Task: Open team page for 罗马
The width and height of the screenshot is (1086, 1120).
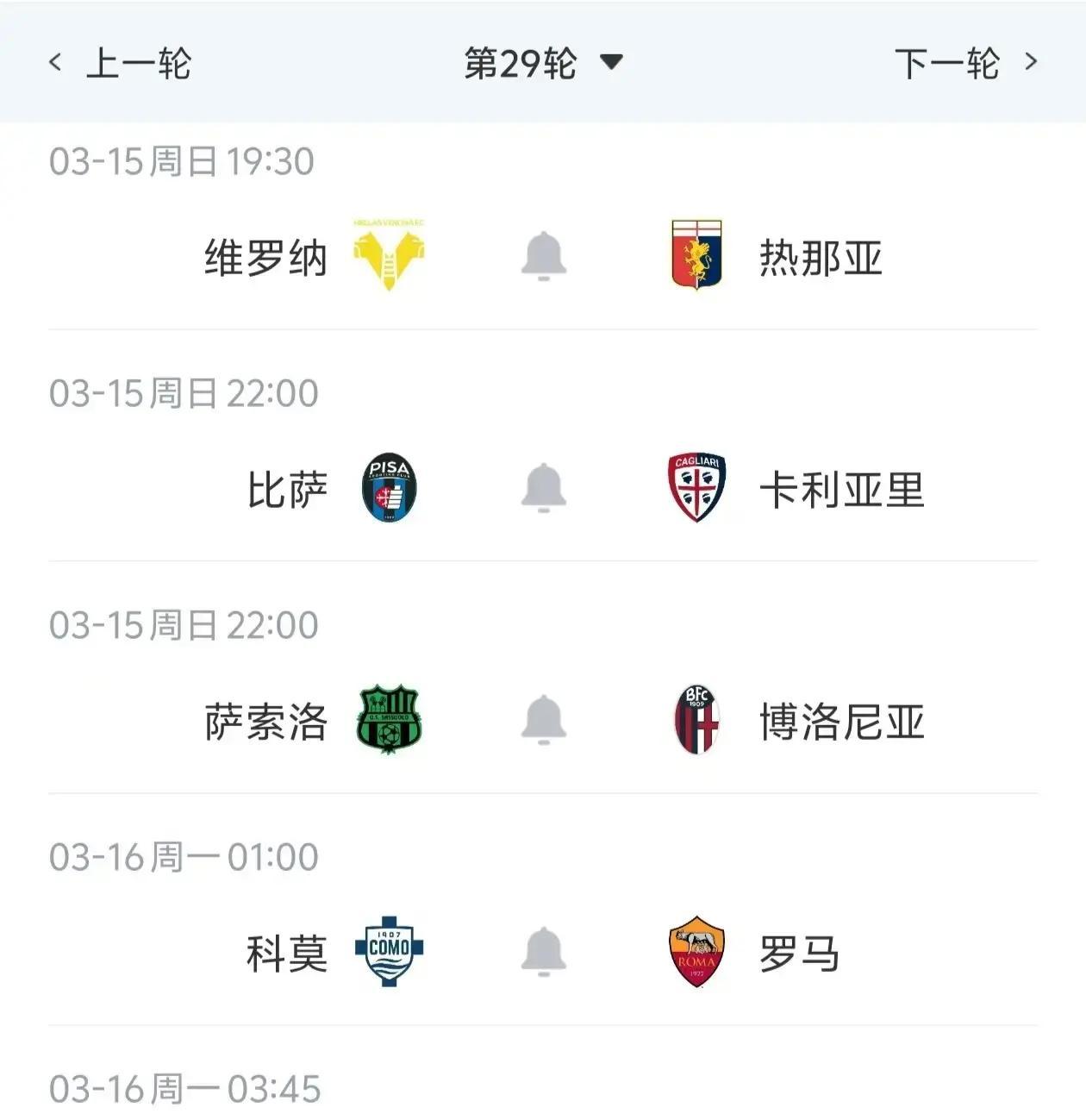Action: point(797,952)
